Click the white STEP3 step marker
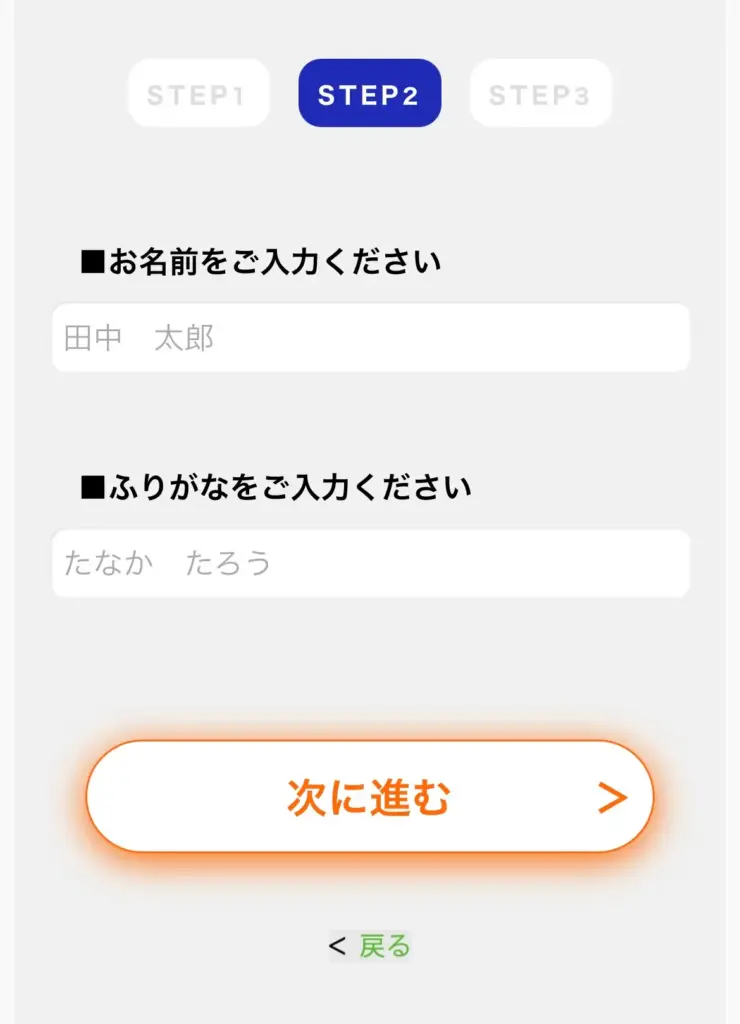This screenshot has height=1024, width=740. [x=540, y=94]
